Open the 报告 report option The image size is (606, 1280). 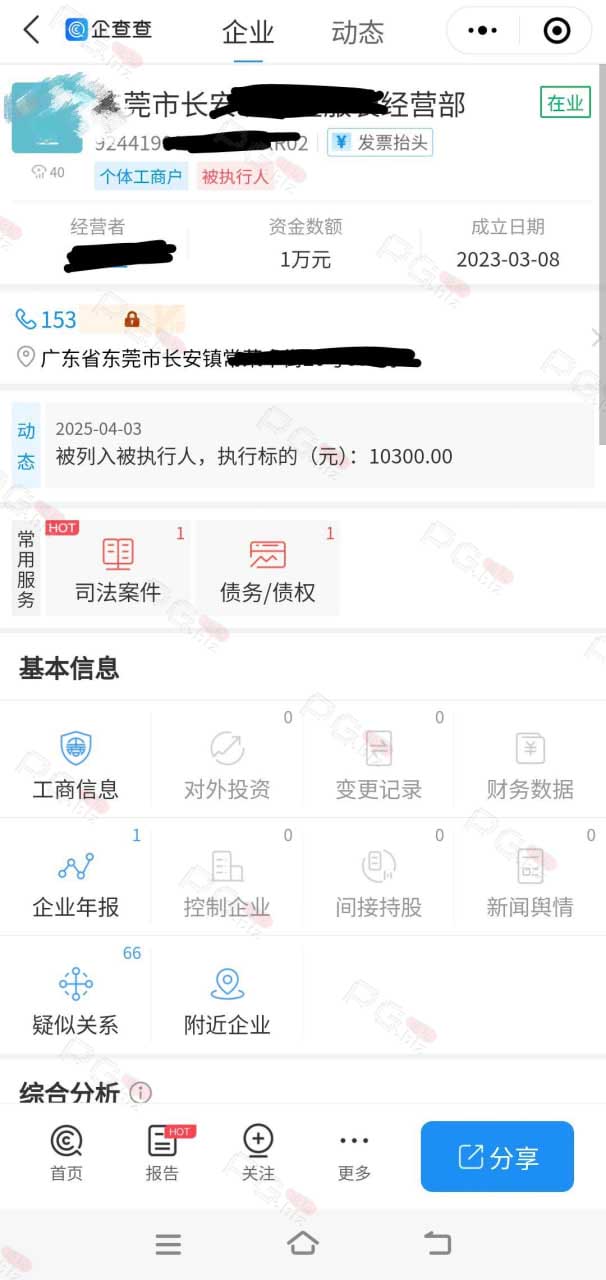[x=162, y=1154]
